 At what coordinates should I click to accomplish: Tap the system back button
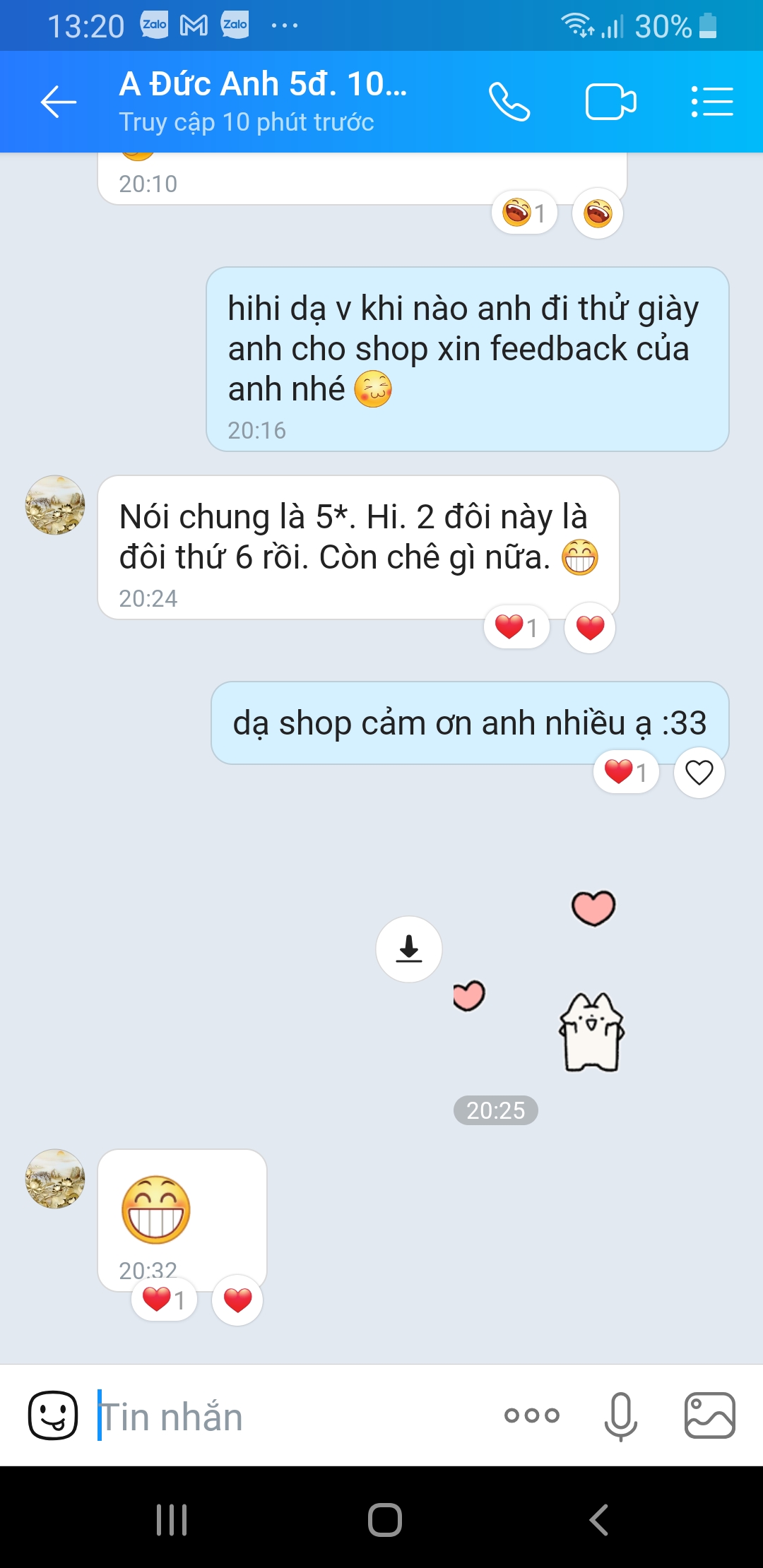(598, 1520)
